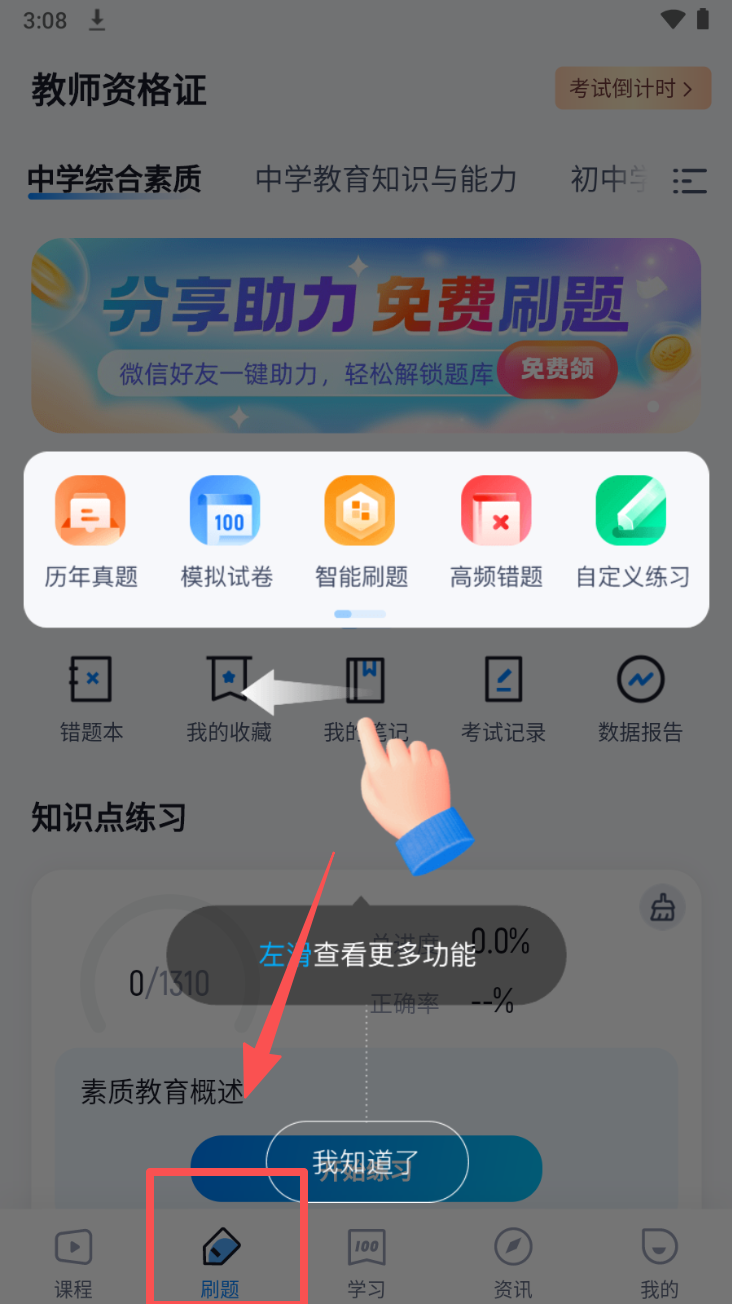Screen dimensions: 732x1304
Task: Go to the 我的 profile tab
Action: click(x=659, y=1262)
